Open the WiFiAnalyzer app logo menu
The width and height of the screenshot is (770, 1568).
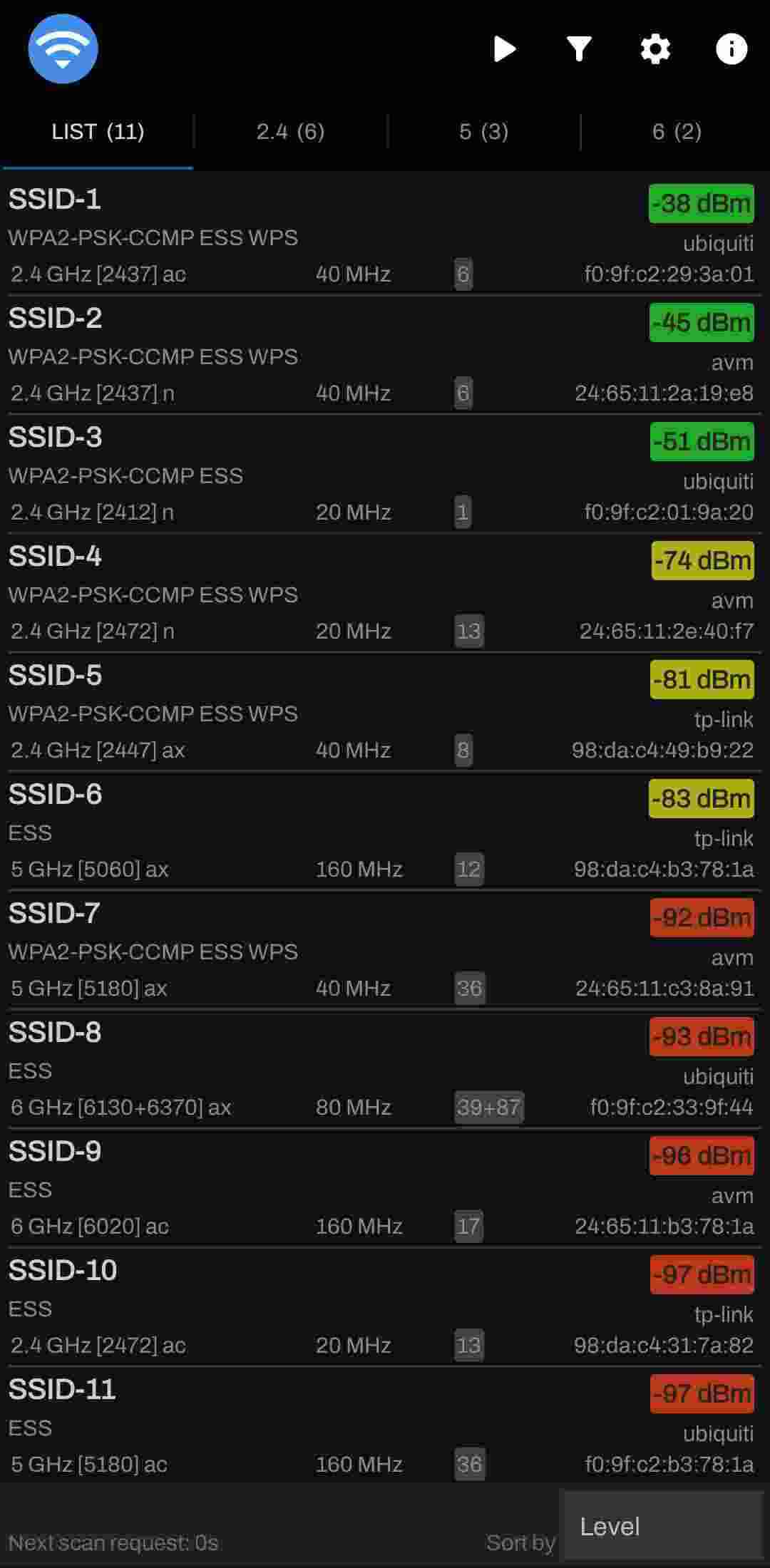(63, 48)
